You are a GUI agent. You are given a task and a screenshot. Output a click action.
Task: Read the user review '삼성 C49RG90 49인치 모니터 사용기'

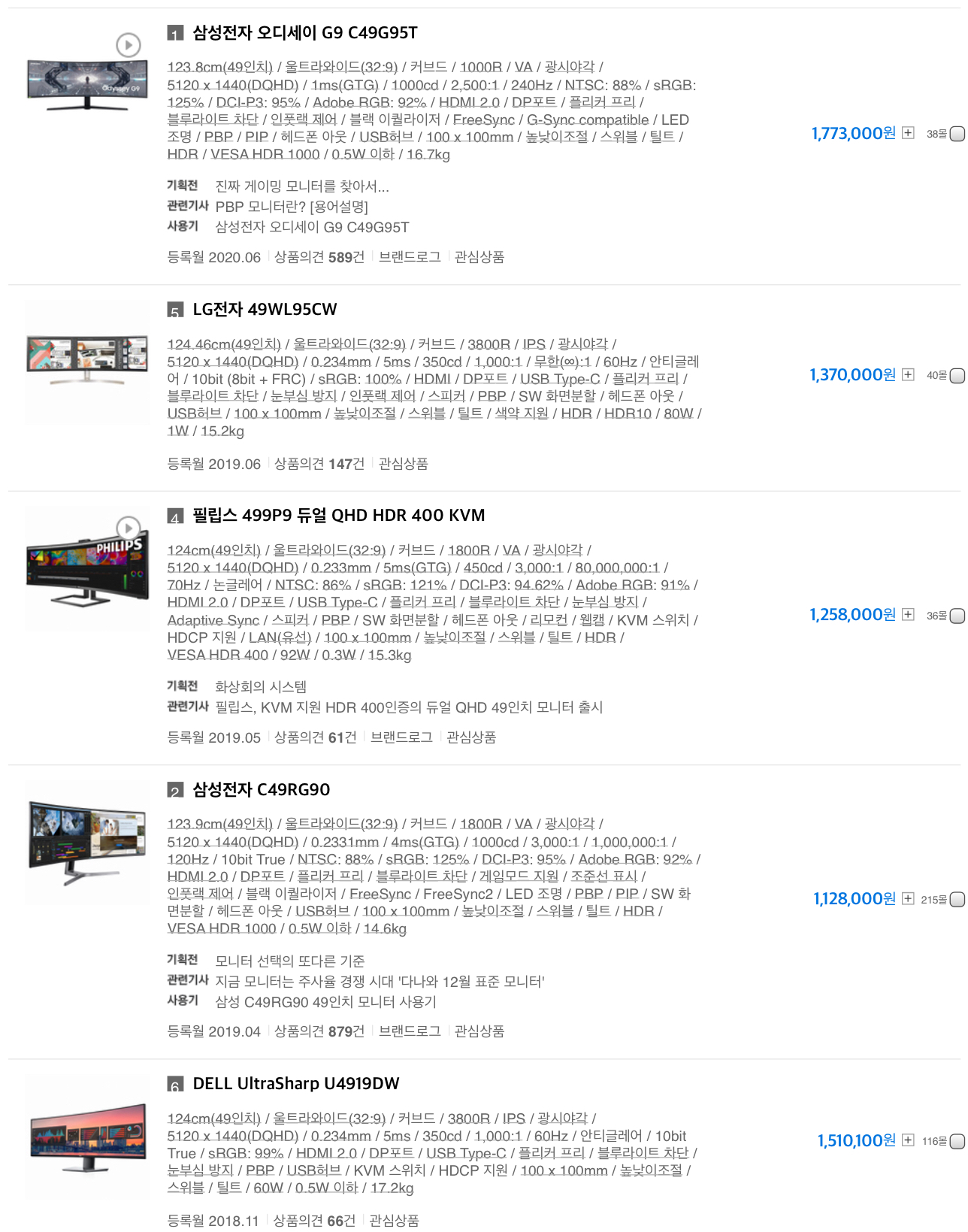[x=325, y=1002]
